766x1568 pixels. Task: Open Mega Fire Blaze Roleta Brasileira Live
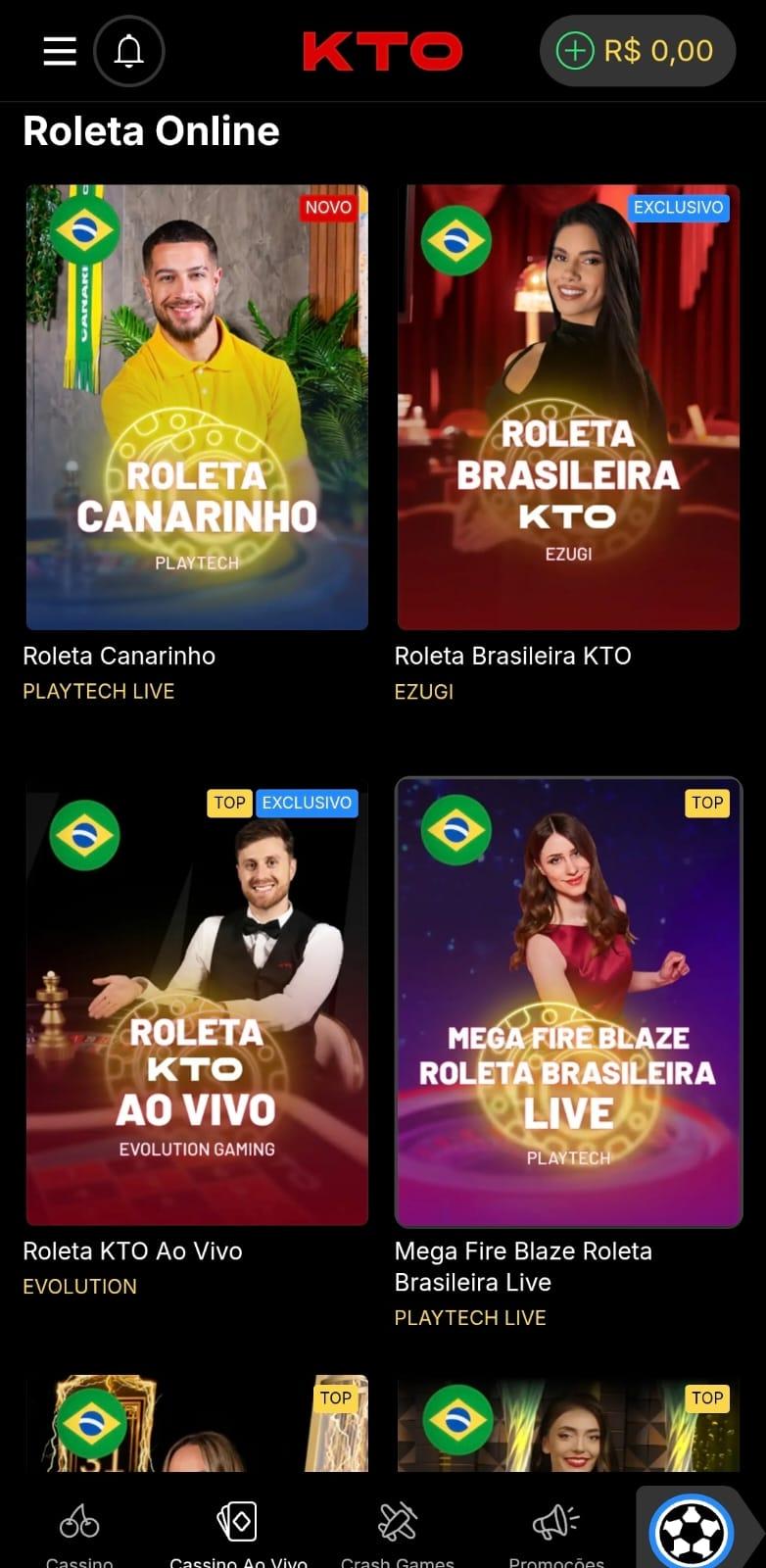(x=568, y=1000)
